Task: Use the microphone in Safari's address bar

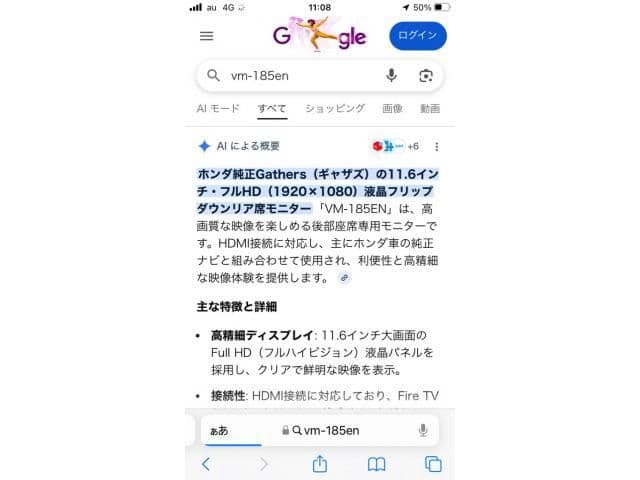Action: tap(423, 430)
